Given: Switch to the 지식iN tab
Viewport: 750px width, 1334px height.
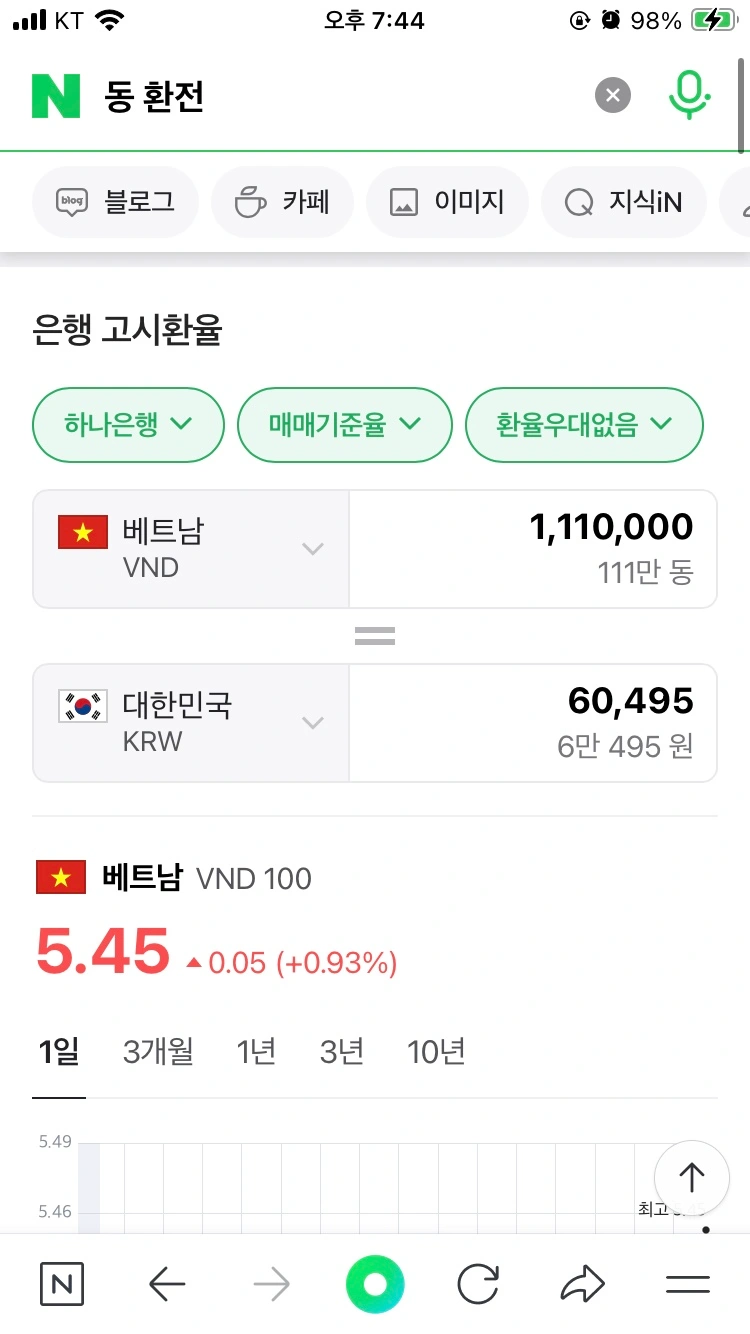Looking at the screenshot, I should tap(624, 202).
